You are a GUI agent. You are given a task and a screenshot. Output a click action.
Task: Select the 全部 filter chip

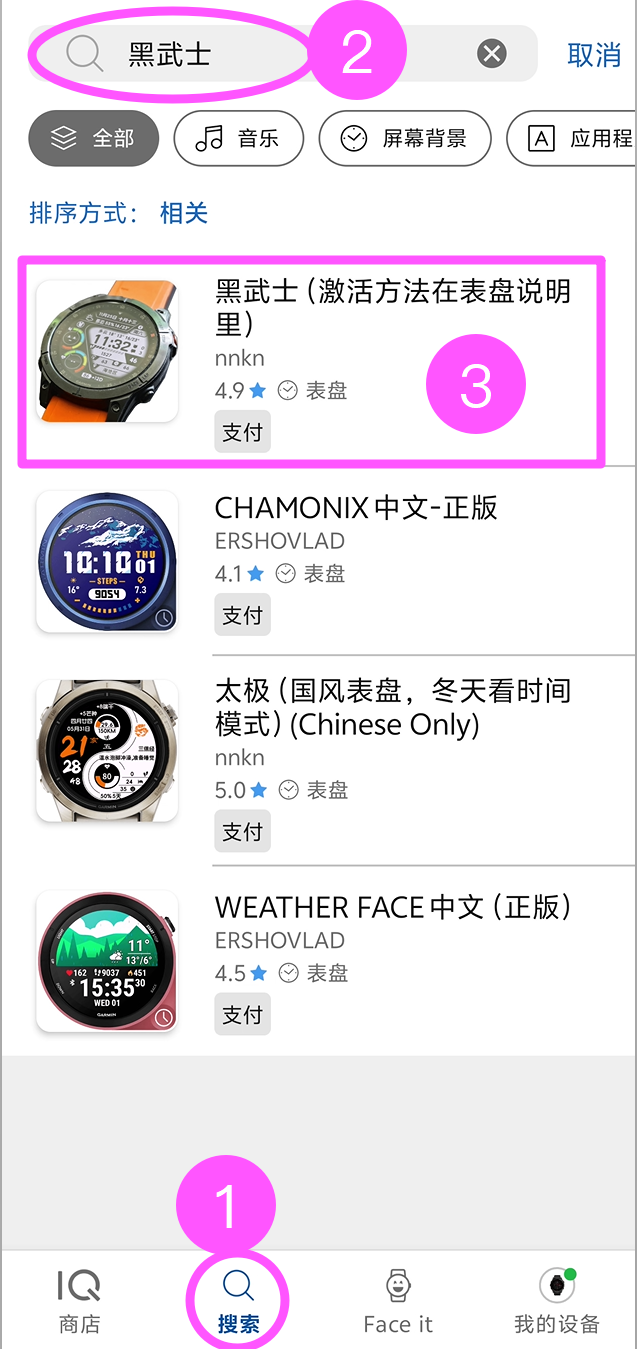pos(93,138)
